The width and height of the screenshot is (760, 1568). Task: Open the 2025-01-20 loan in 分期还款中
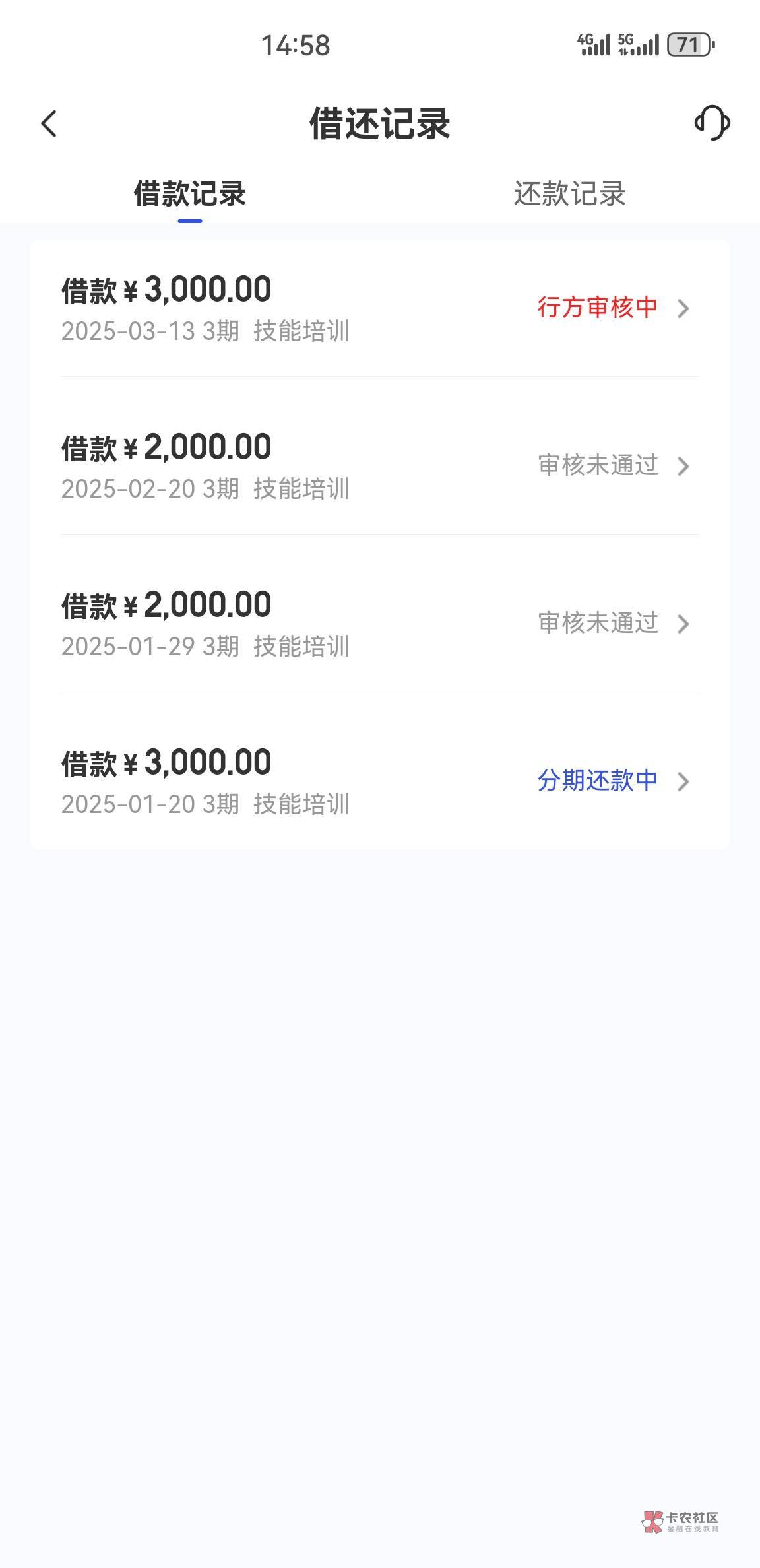tap(380, 781)
